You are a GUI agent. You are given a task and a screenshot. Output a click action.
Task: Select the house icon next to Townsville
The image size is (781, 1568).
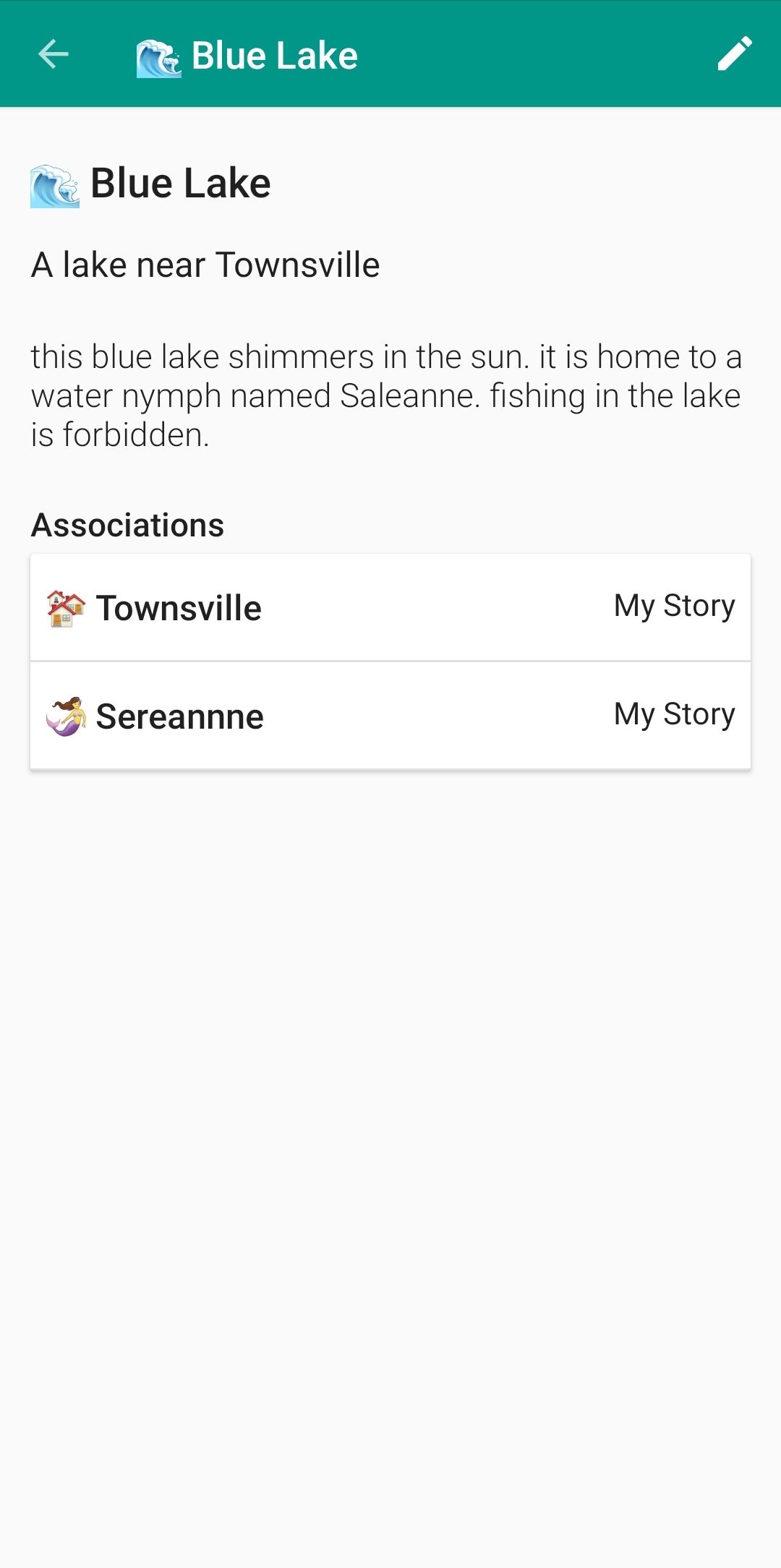(65, 608)
